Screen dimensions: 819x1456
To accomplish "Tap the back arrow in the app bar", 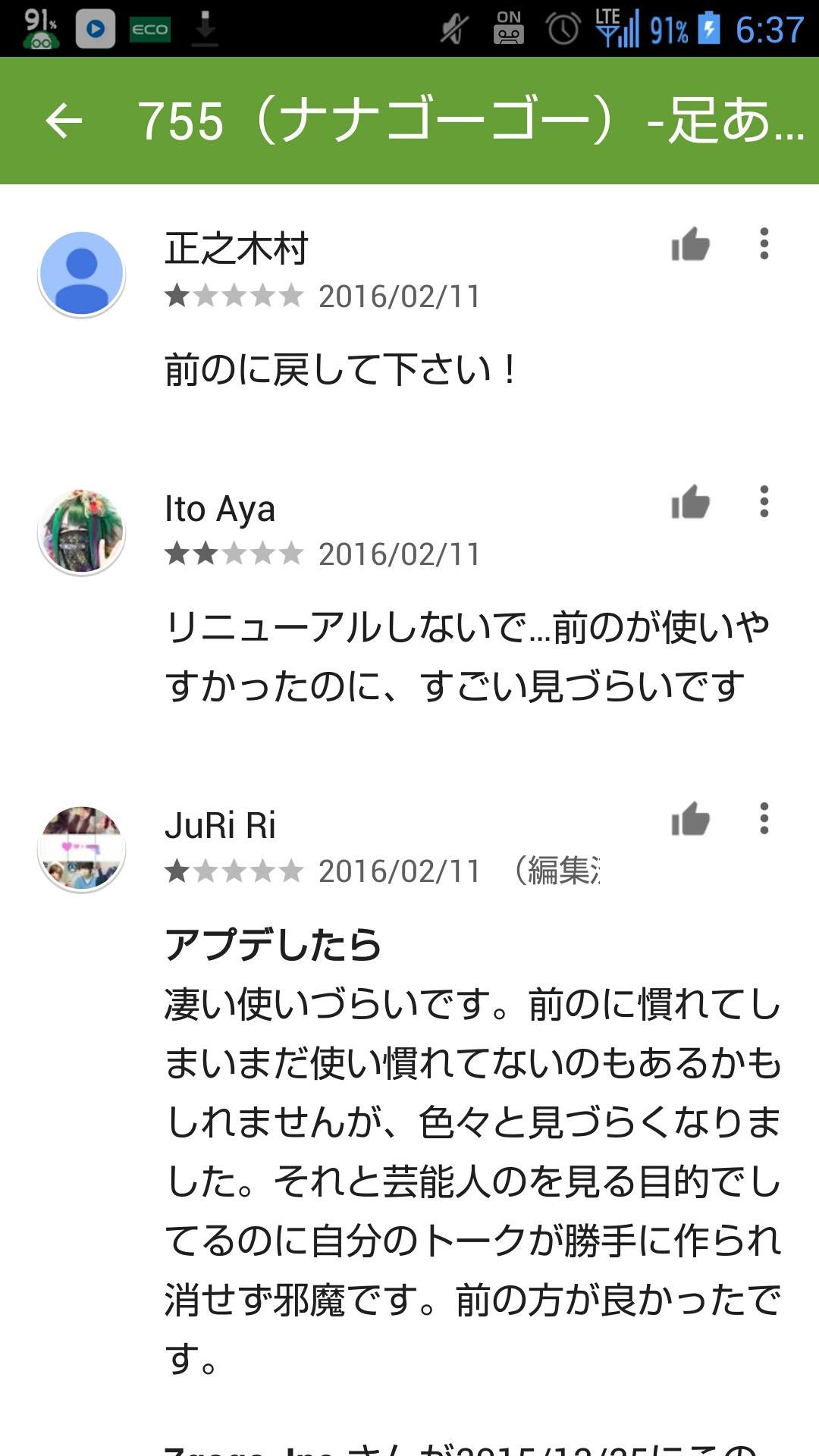I will click(64, 121).
